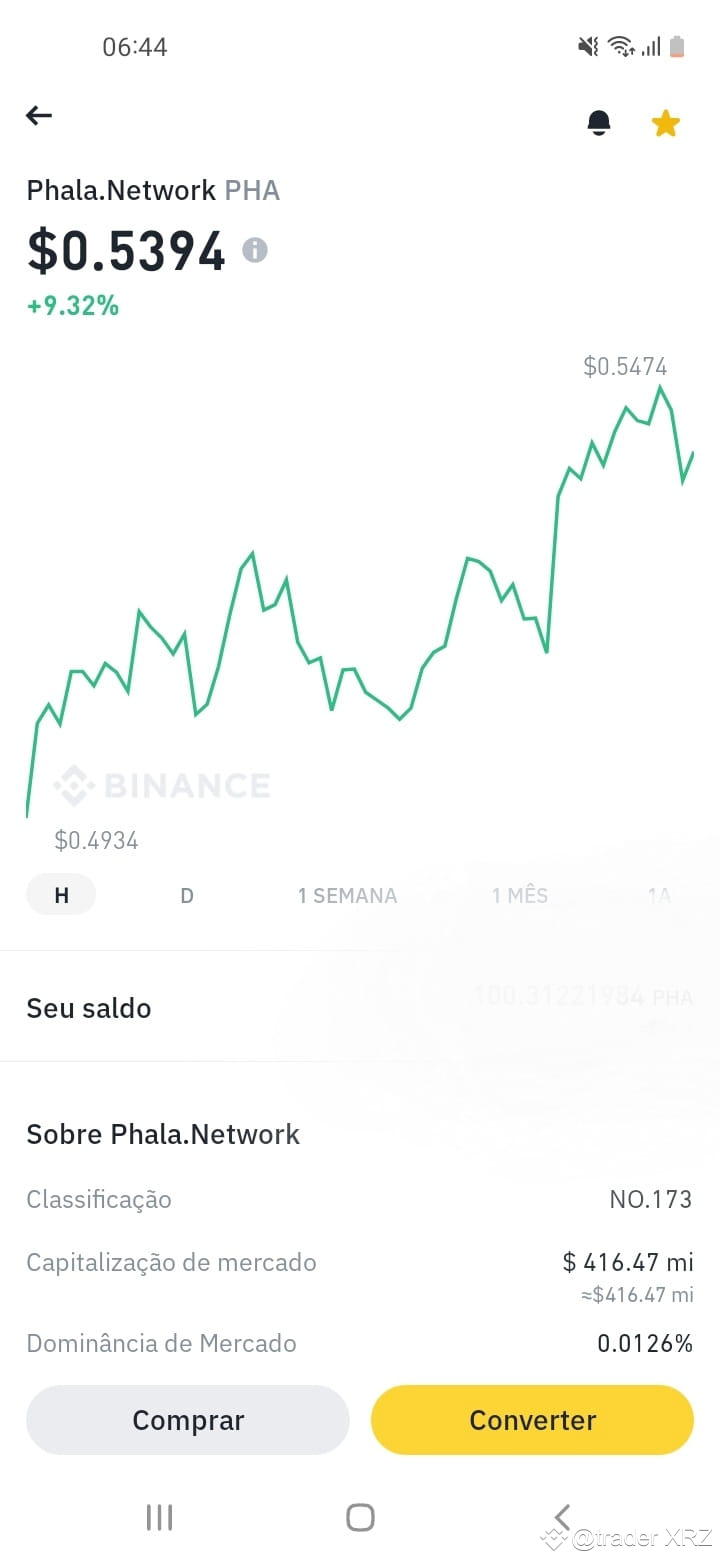Switch chart to 1 SEMANA timeframe
The image size is (720, 1560).
(347, 895)
